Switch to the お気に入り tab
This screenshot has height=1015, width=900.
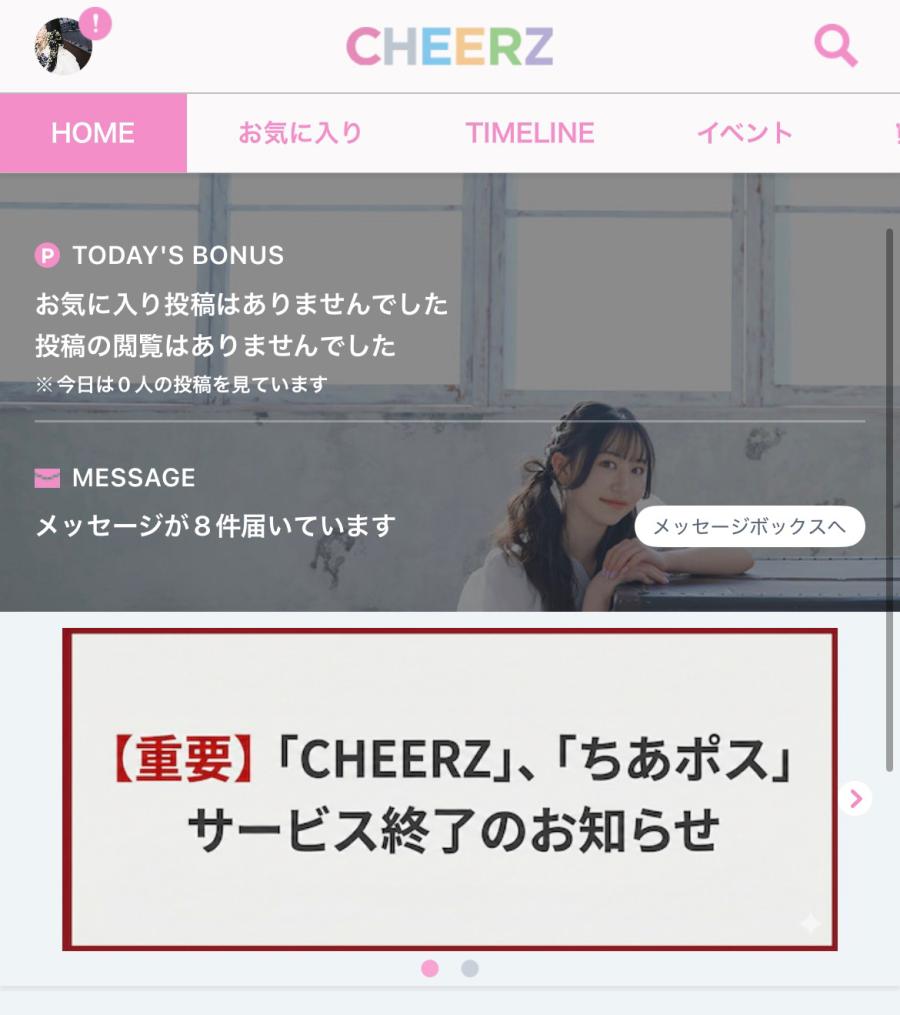pyautogui.click(x=300, y=133)
